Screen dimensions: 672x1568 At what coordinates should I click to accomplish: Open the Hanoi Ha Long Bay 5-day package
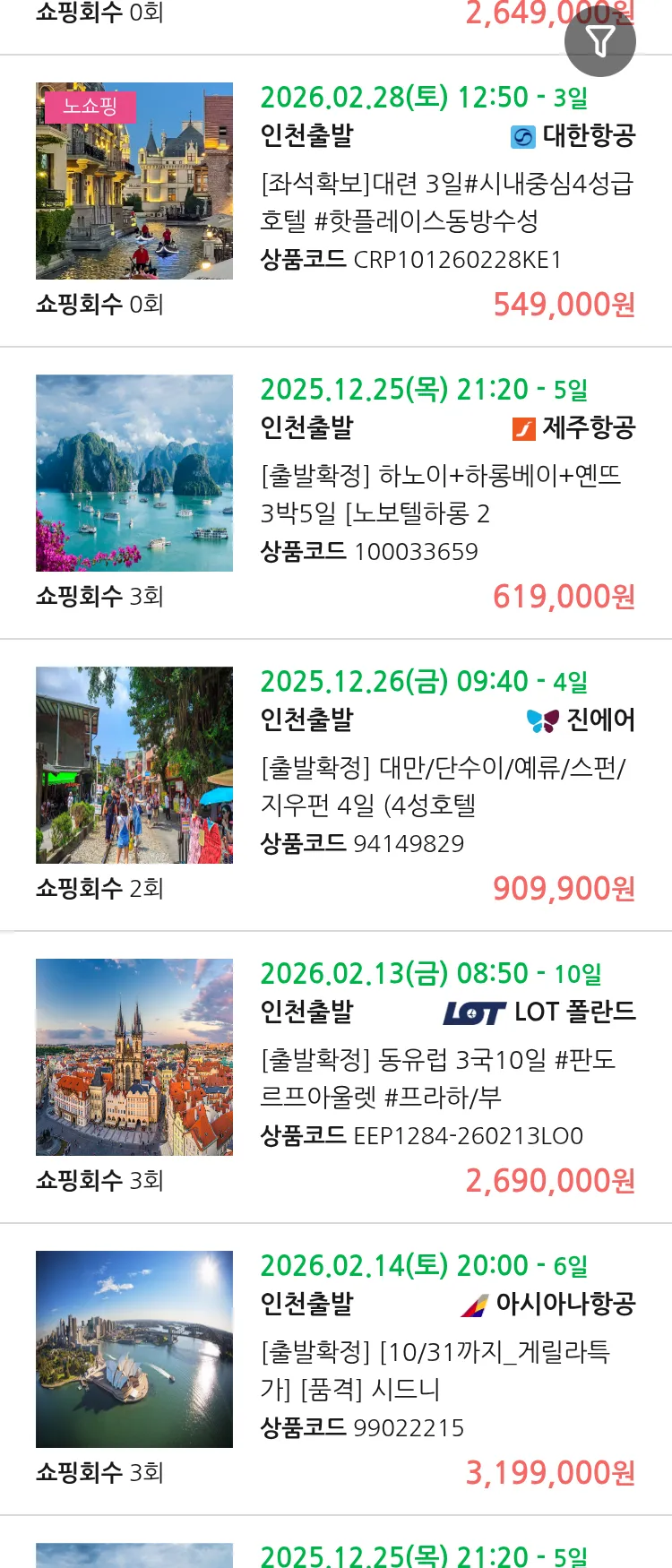(x=441, y=494)
